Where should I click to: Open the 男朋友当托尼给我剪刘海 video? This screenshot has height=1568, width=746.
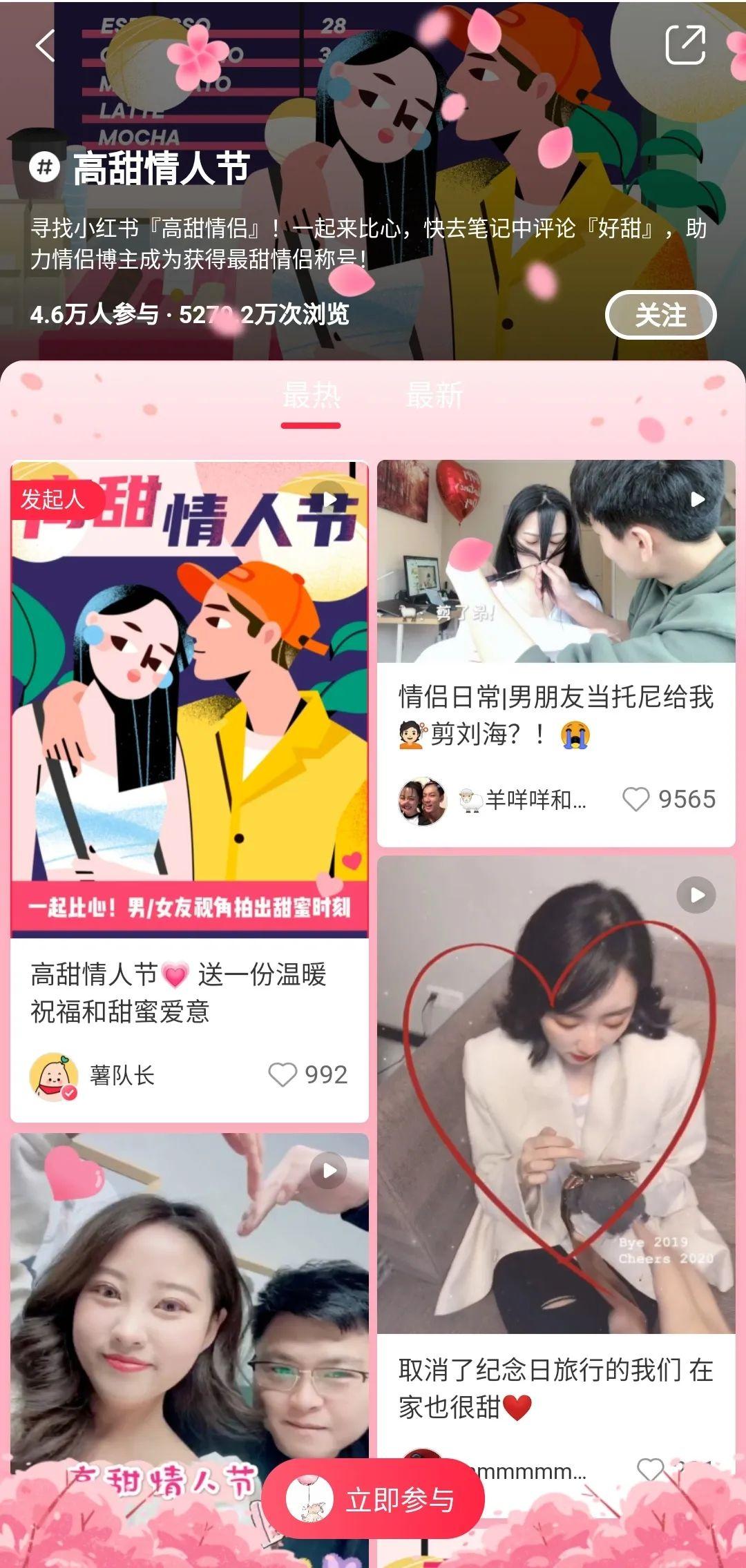(x=555, y=562)
